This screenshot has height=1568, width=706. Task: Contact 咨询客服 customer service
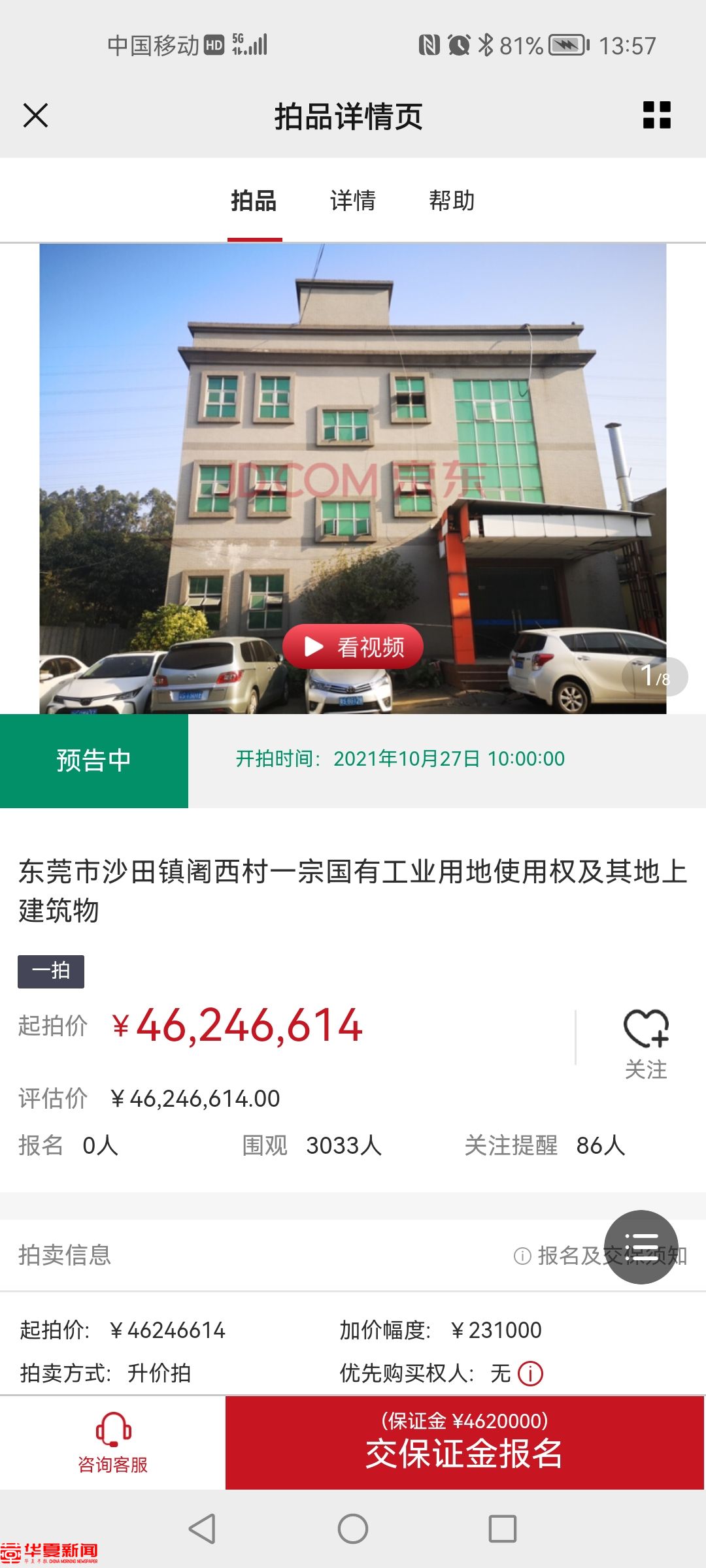coord(112,1443)
